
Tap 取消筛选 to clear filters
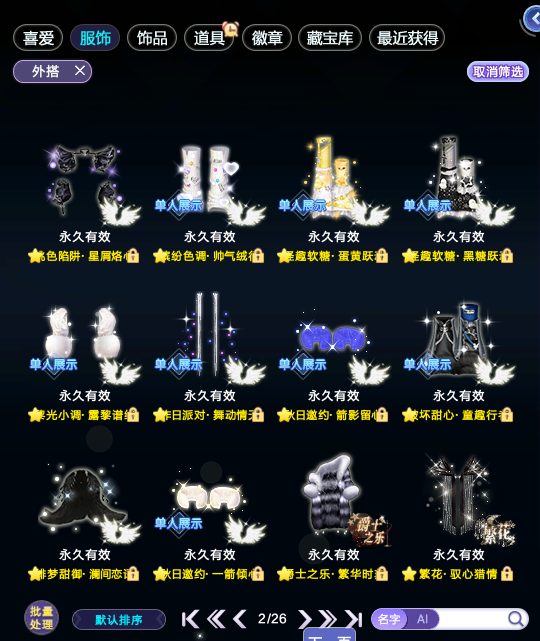point(497,72)
